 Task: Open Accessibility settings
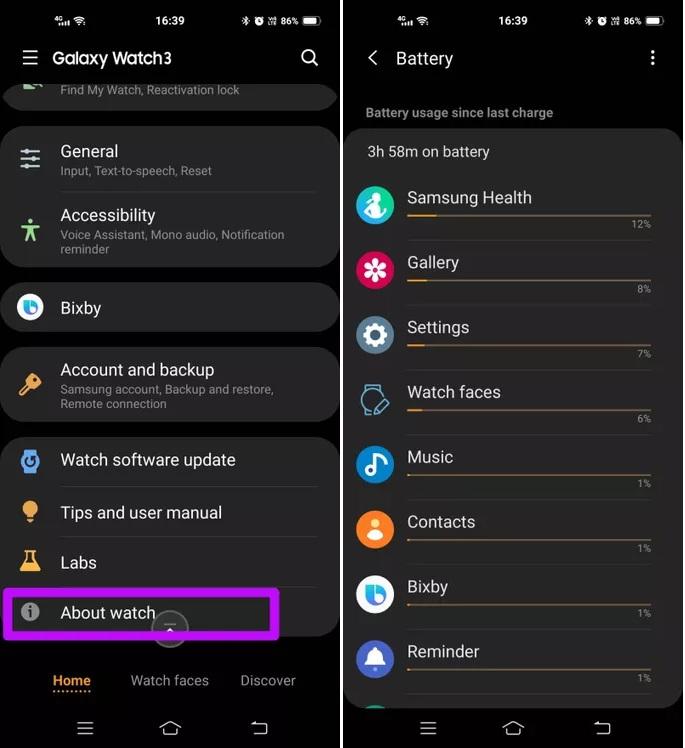[x=170, y=229]
